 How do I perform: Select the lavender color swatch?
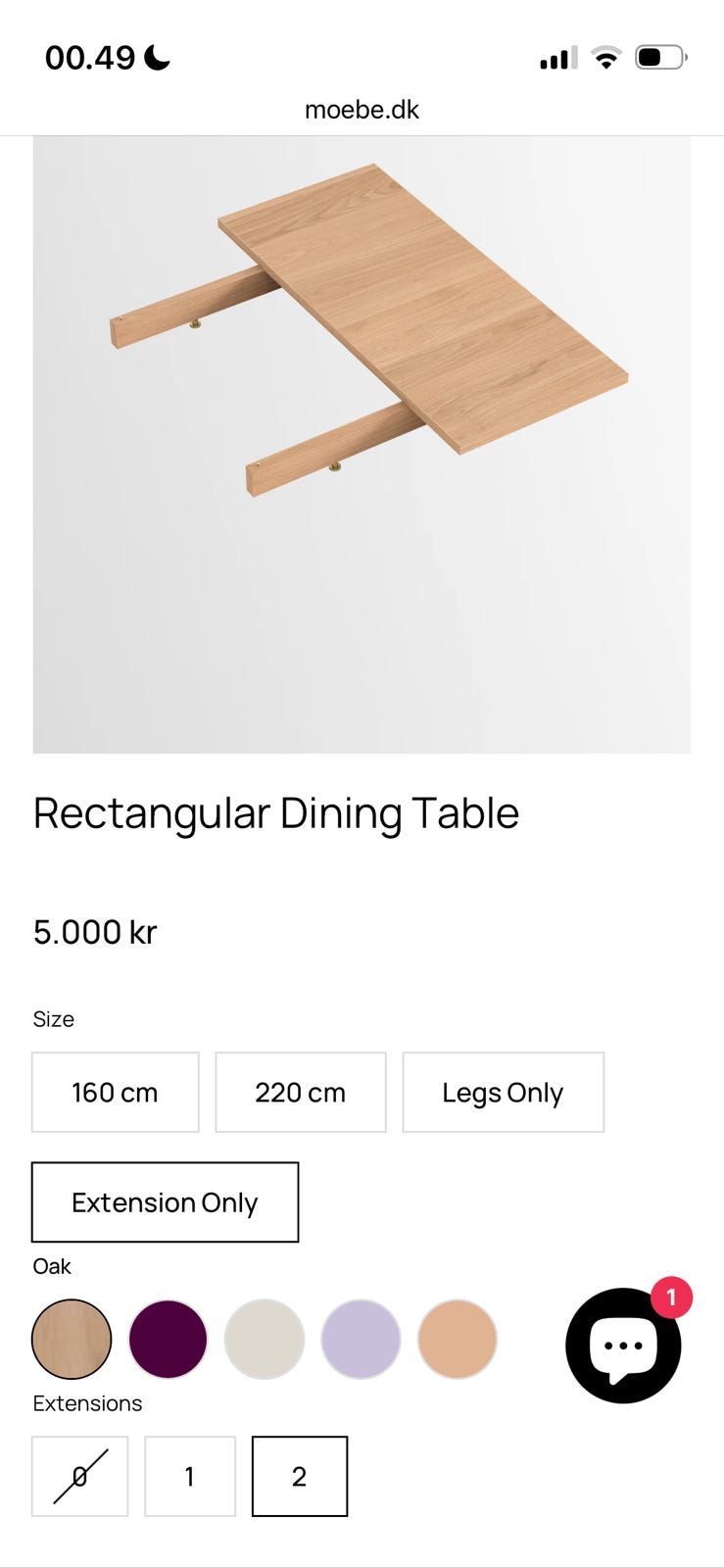point(361,1339)
